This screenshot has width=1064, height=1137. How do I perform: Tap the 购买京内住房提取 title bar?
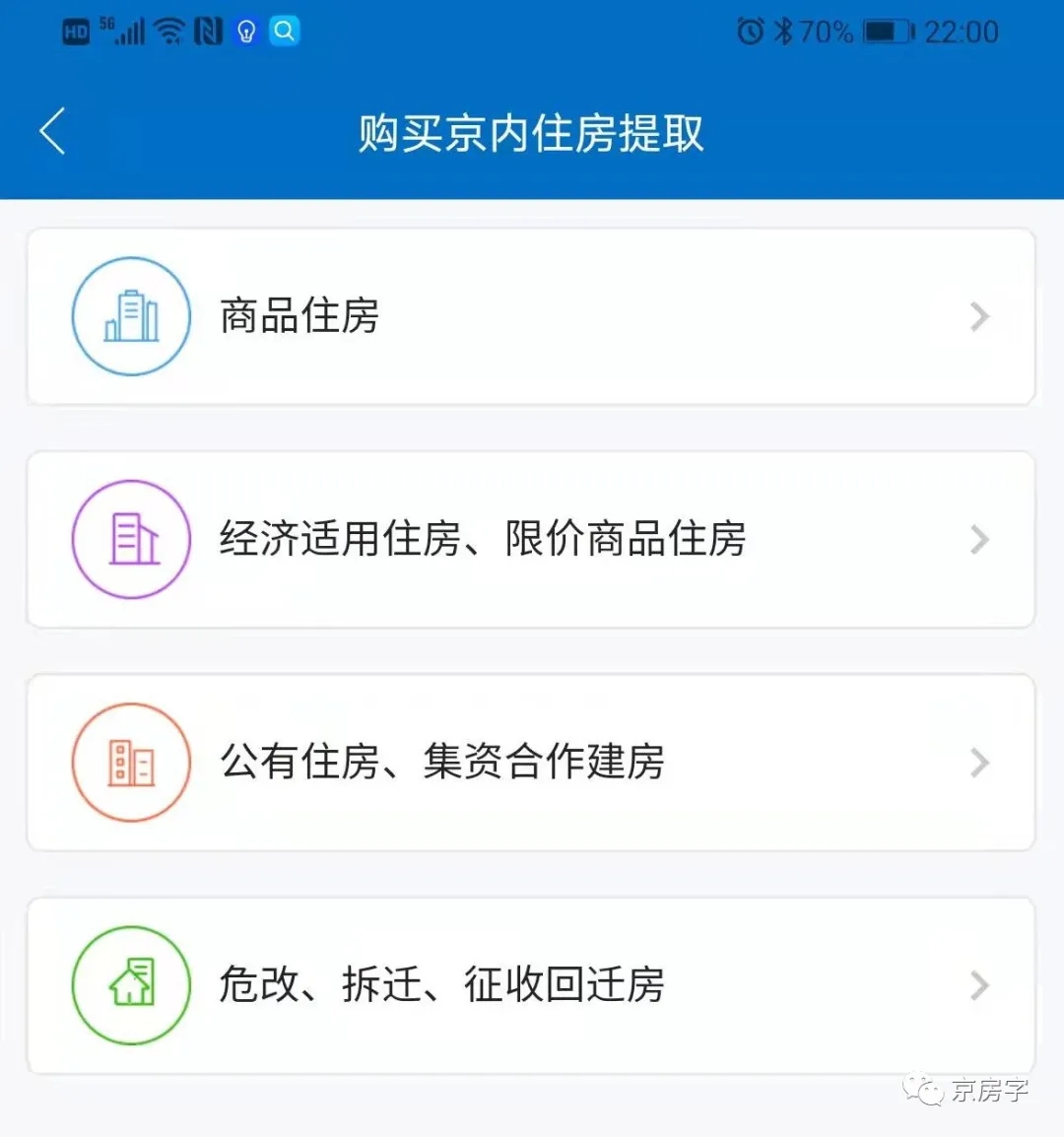point(532,134)
